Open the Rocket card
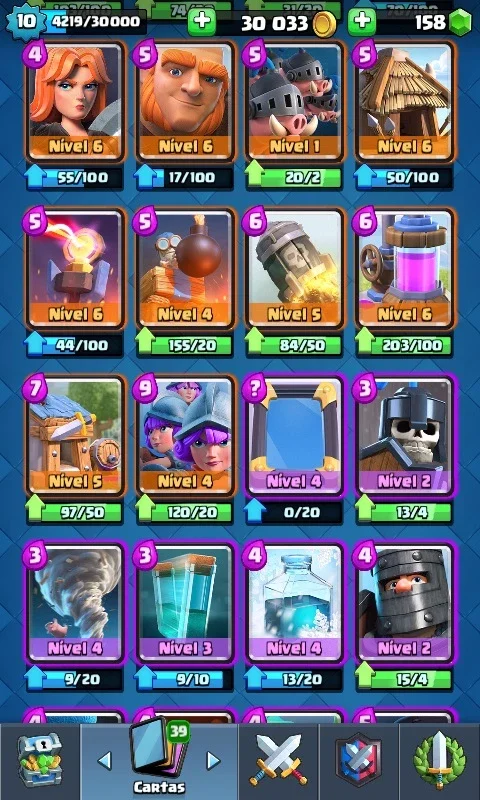The image size is (480, 800). pos(294,269)
